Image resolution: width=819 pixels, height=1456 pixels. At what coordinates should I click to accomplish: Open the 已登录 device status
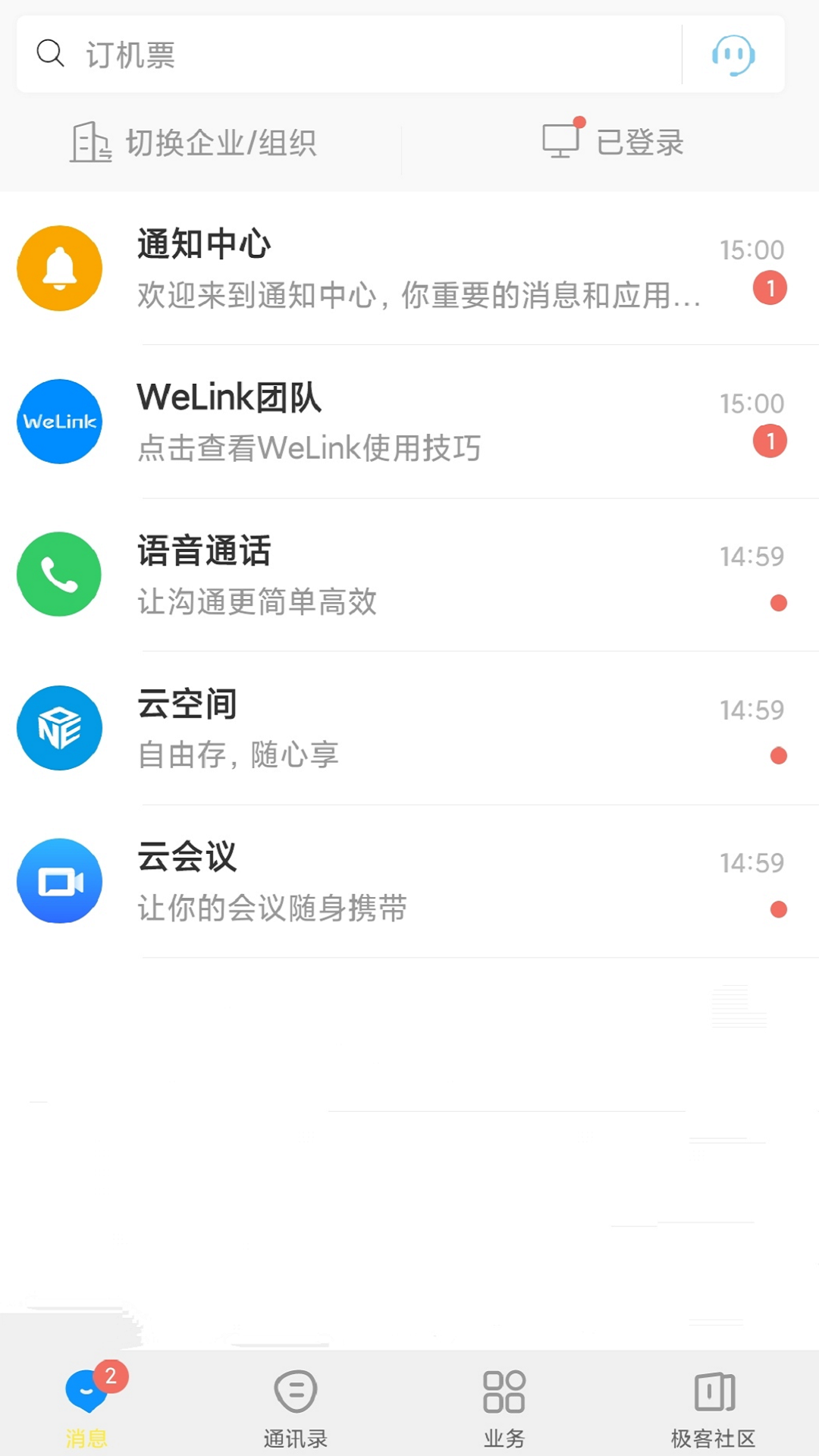613,142
